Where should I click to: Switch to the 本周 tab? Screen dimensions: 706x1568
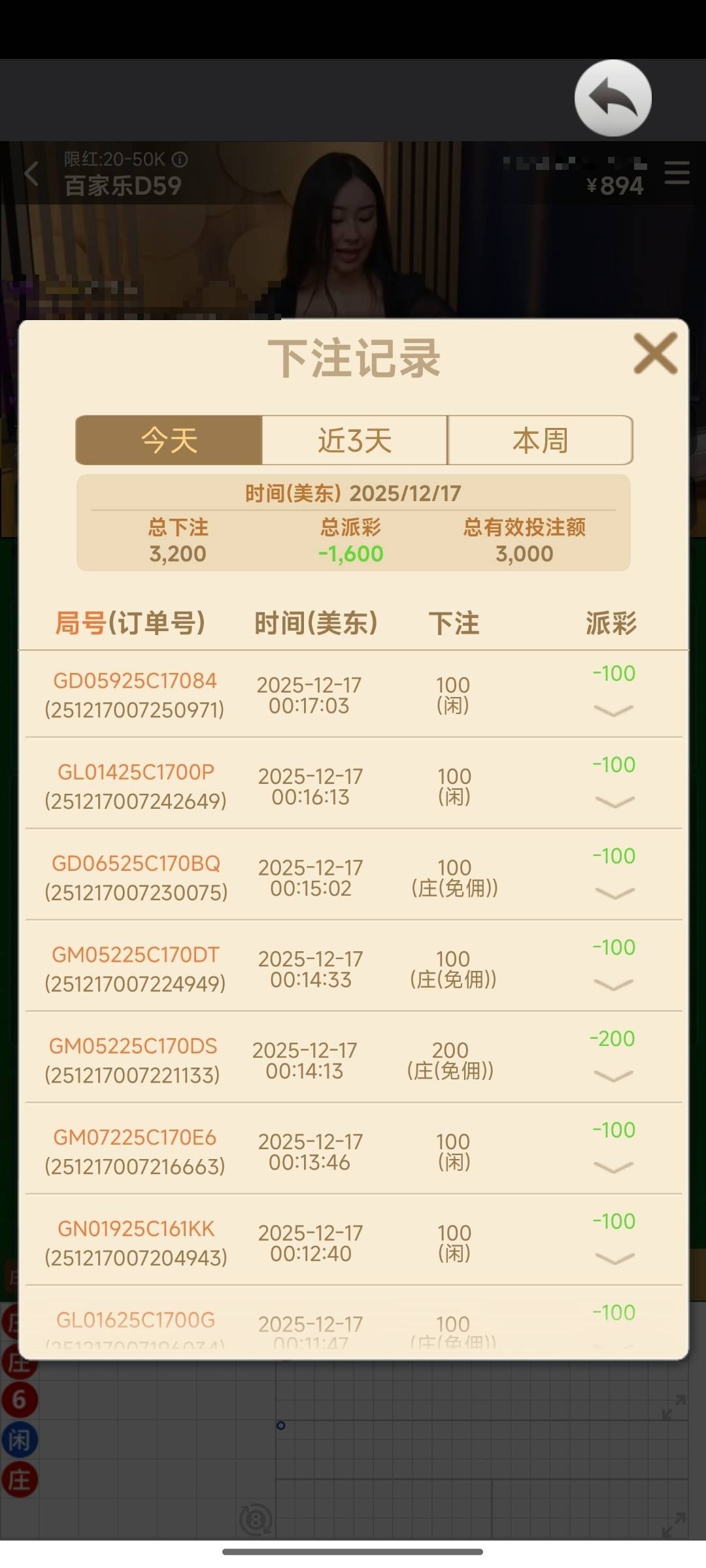click(x=539, y=440)
